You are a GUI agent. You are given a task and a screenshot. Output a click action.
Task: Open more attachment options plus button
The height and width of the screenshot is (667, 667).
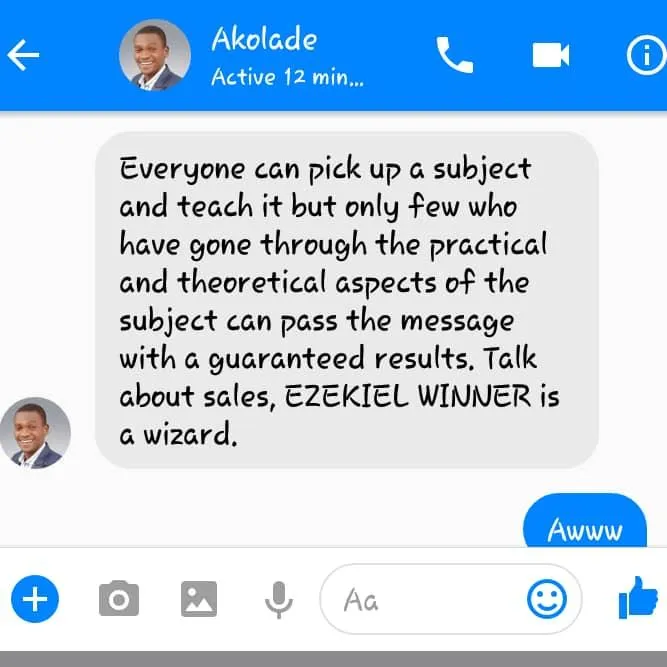35,600
